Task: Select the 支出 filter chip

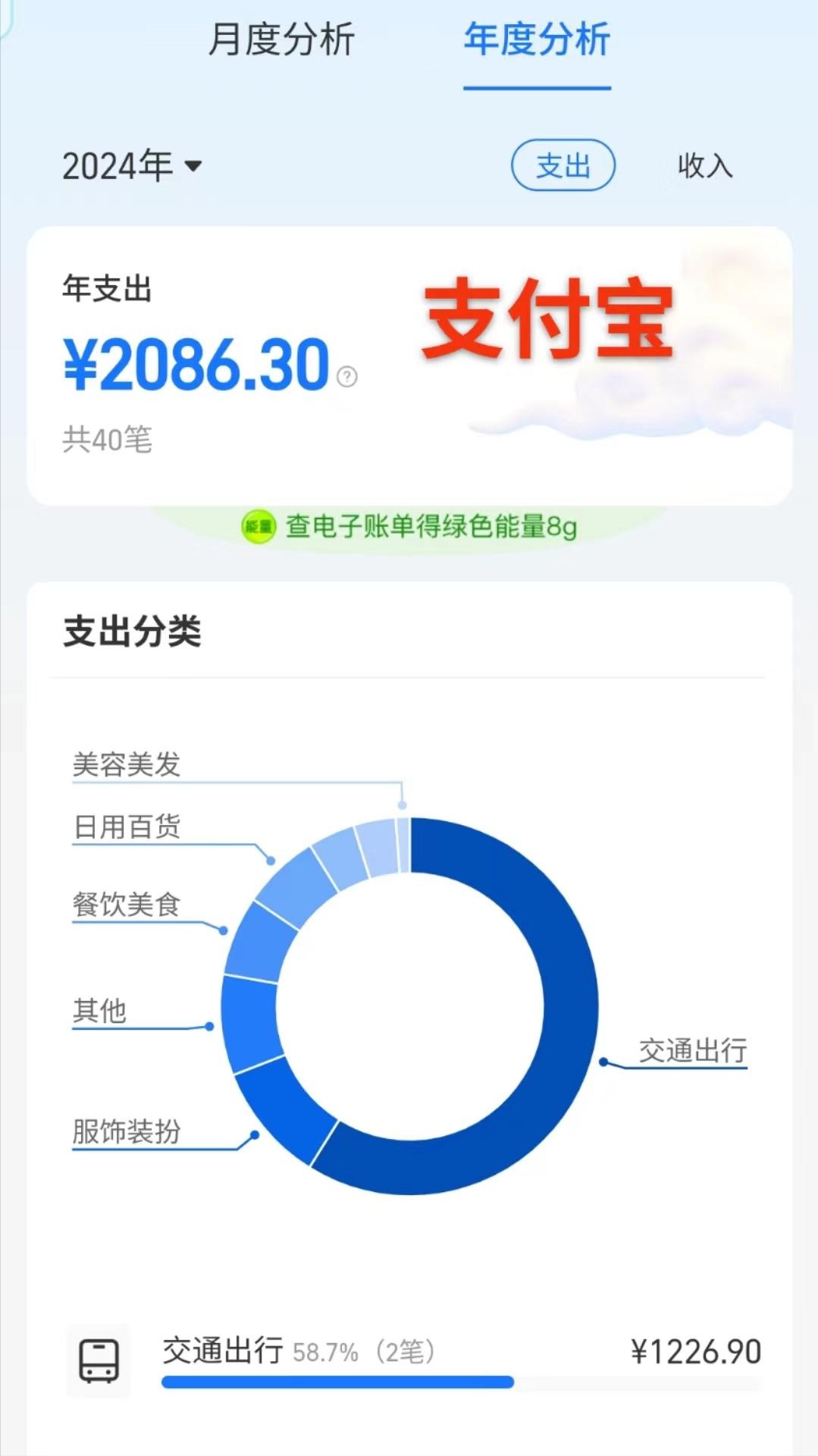Action: (563, 165)
